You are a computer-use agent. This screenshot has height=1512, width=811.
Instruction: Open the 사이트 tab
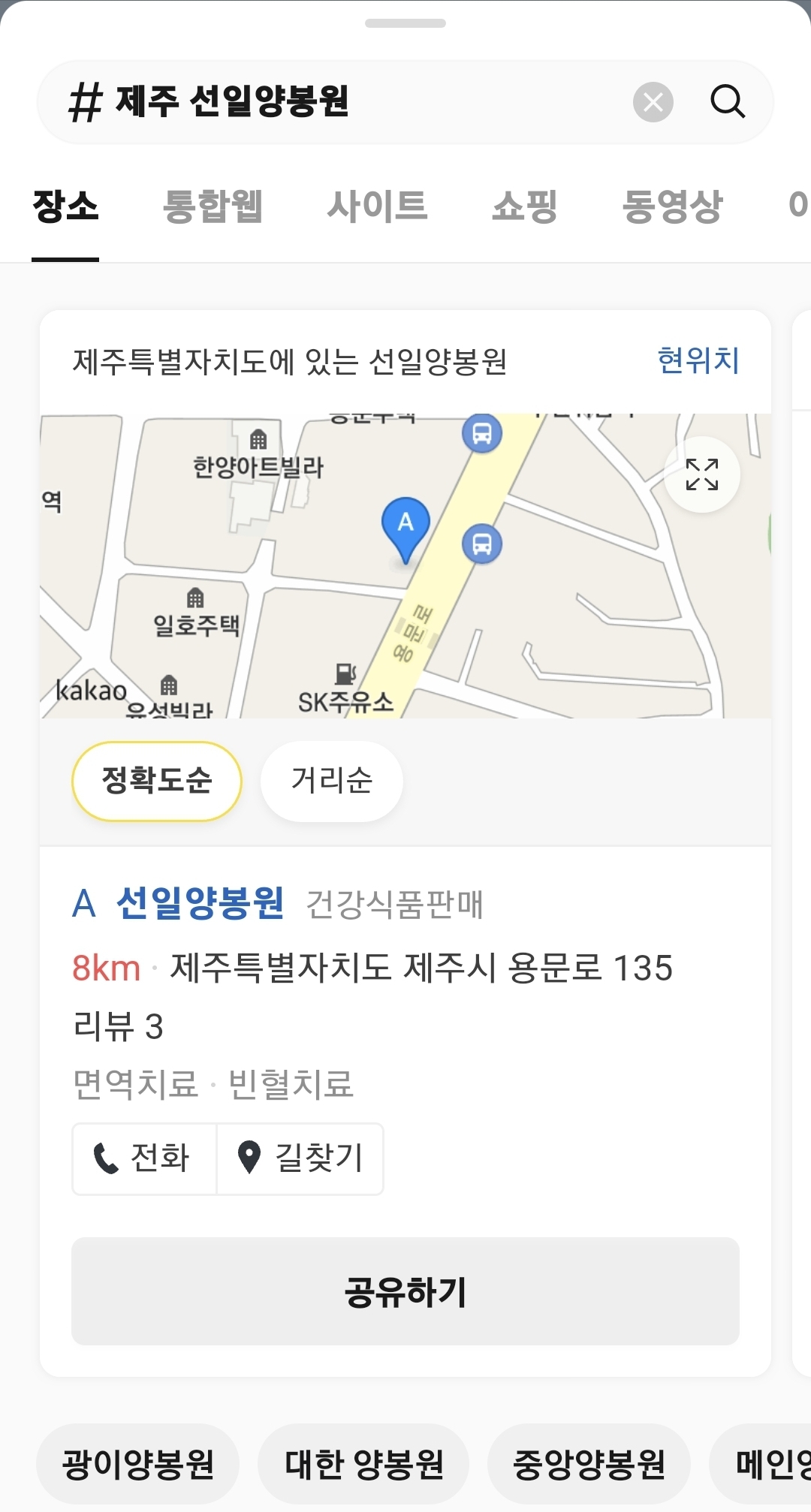[x=377, y=206]
